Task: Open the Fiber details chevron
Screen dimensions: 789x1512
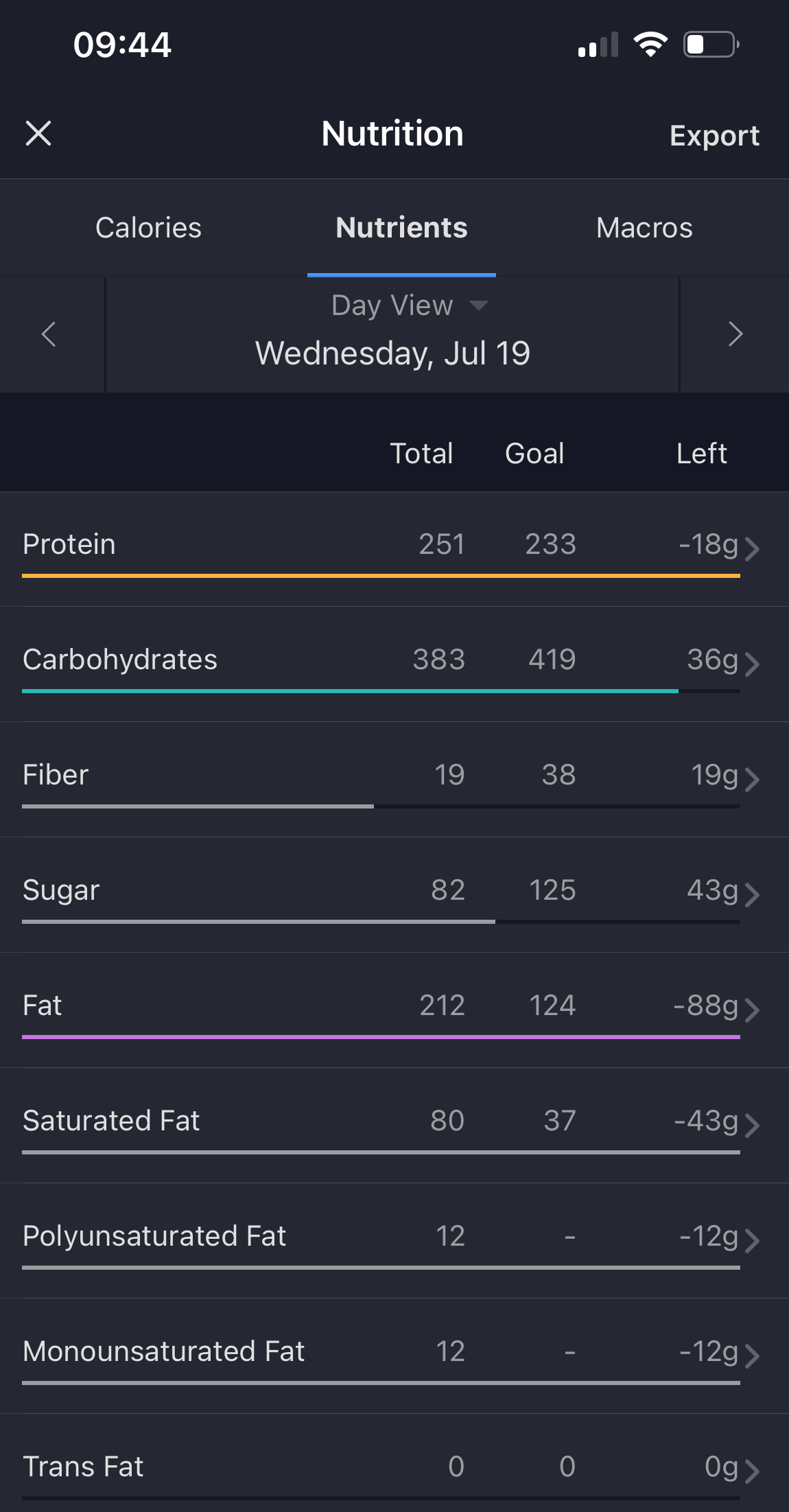Action: point(753,779)
